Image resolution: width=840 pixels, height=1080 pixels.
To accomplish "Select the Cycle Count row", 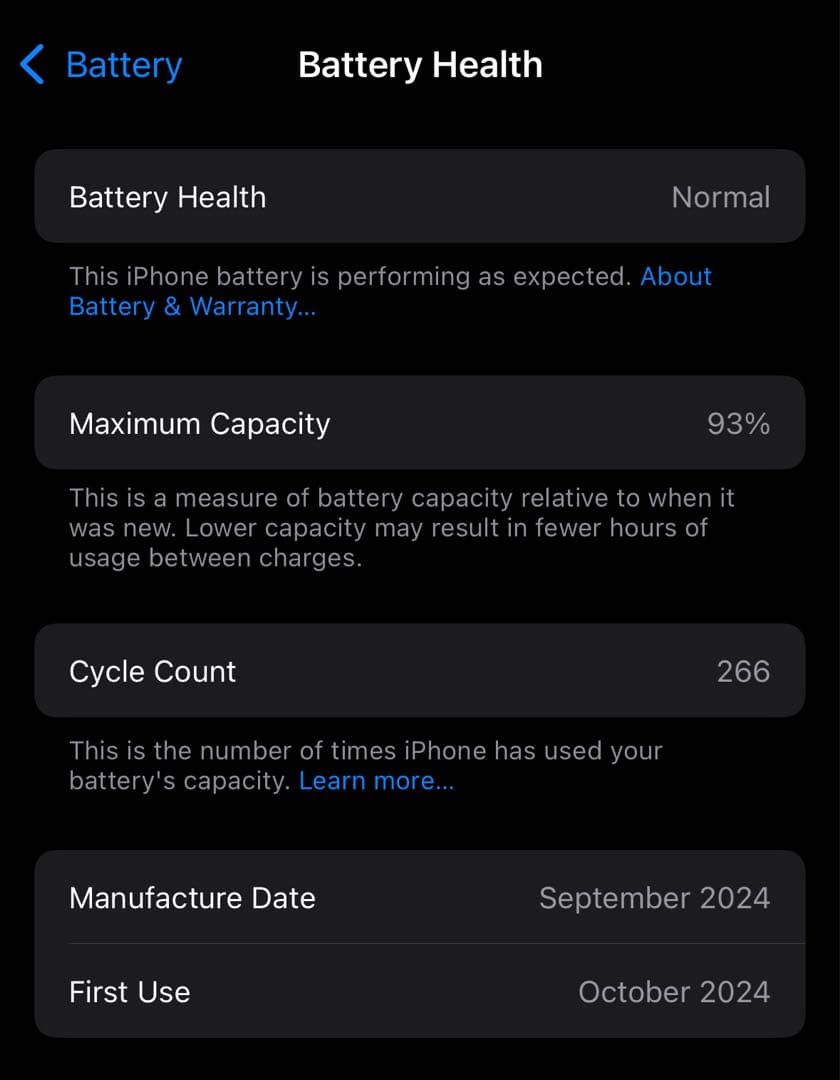I will [x=420, y=671].
